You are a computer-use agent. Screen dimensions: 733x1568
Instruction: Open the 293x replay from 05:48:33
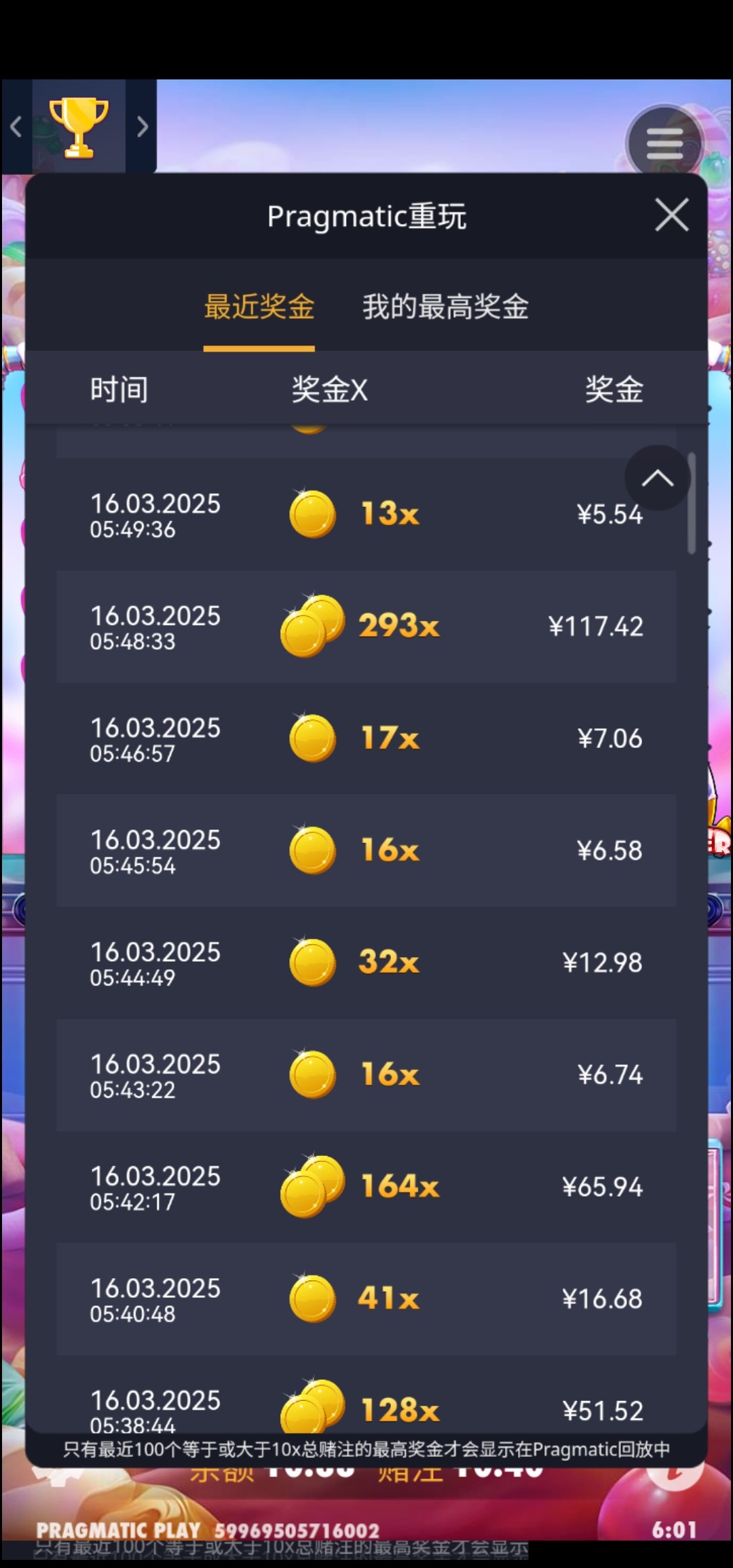(366, 626)
